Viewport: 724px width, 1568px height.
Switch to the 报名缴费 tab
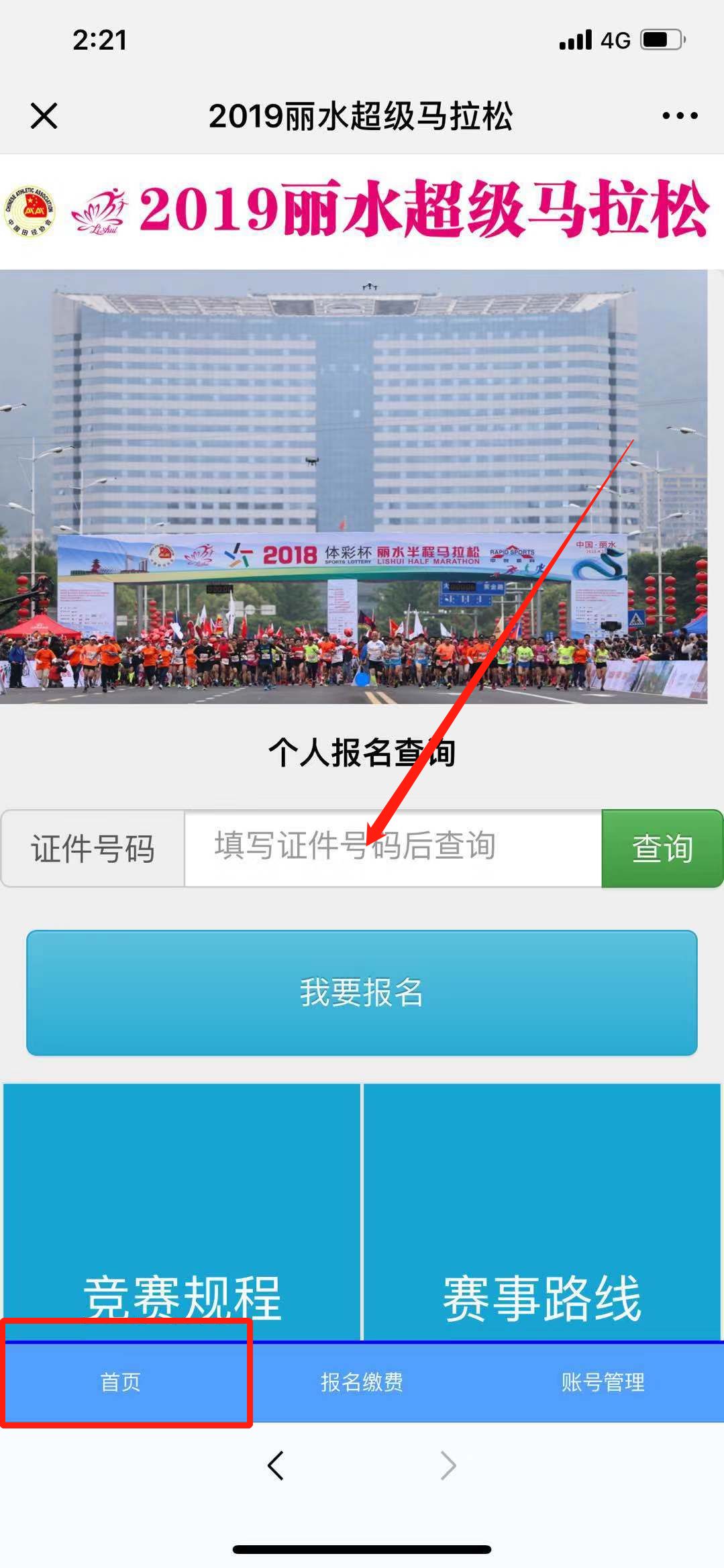362,1382
